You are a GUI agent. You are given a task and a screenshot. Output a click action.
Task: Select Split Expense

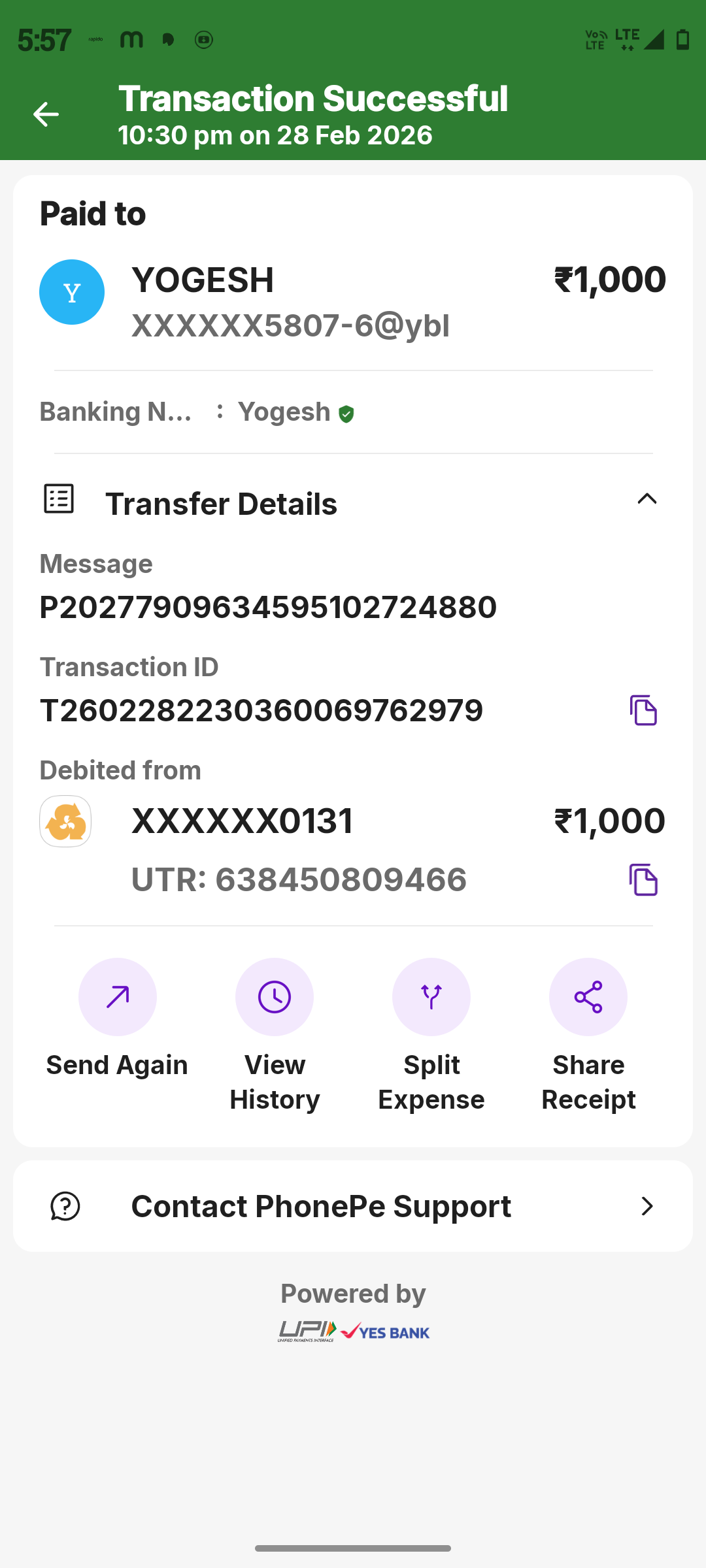[x=431, y=997]
